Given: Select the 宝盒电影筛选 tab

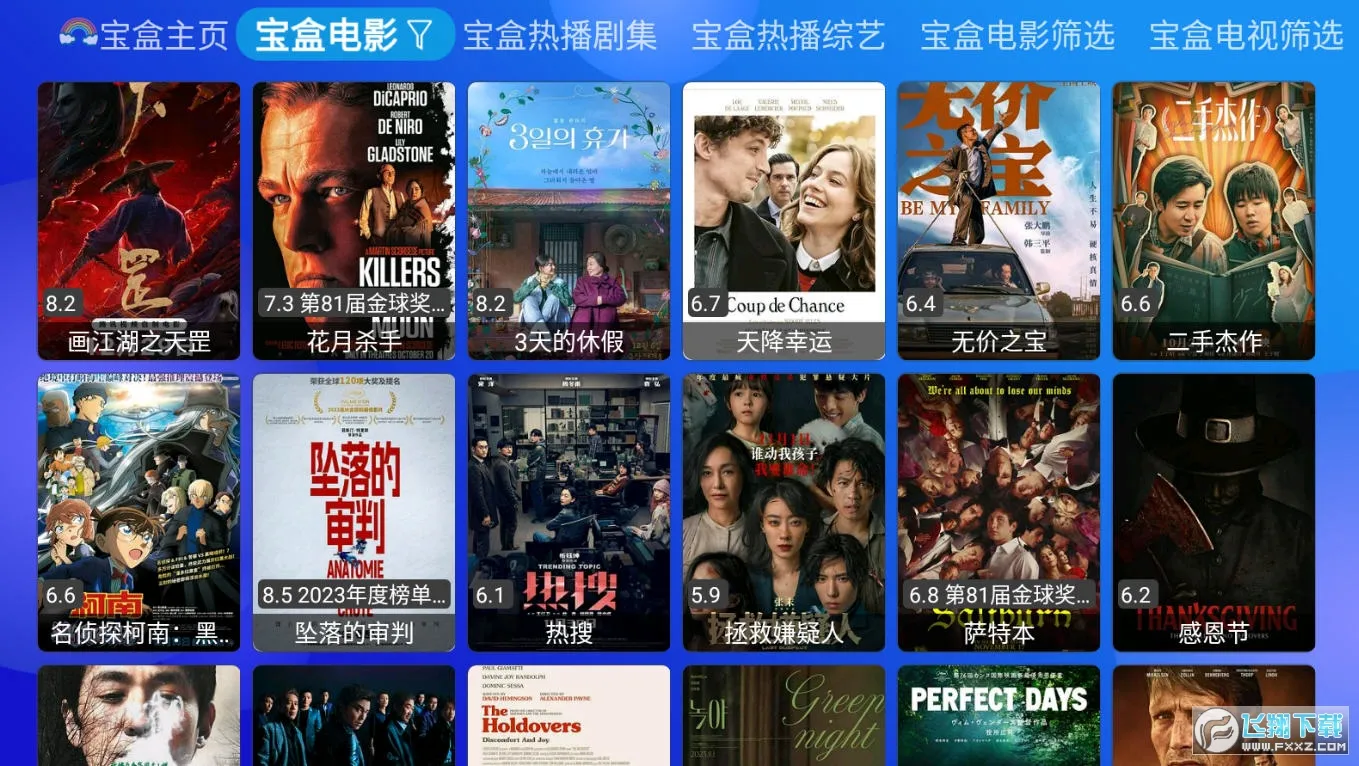Looking at the screenshot, I should pyautogui.click(x=1017, y=36).
